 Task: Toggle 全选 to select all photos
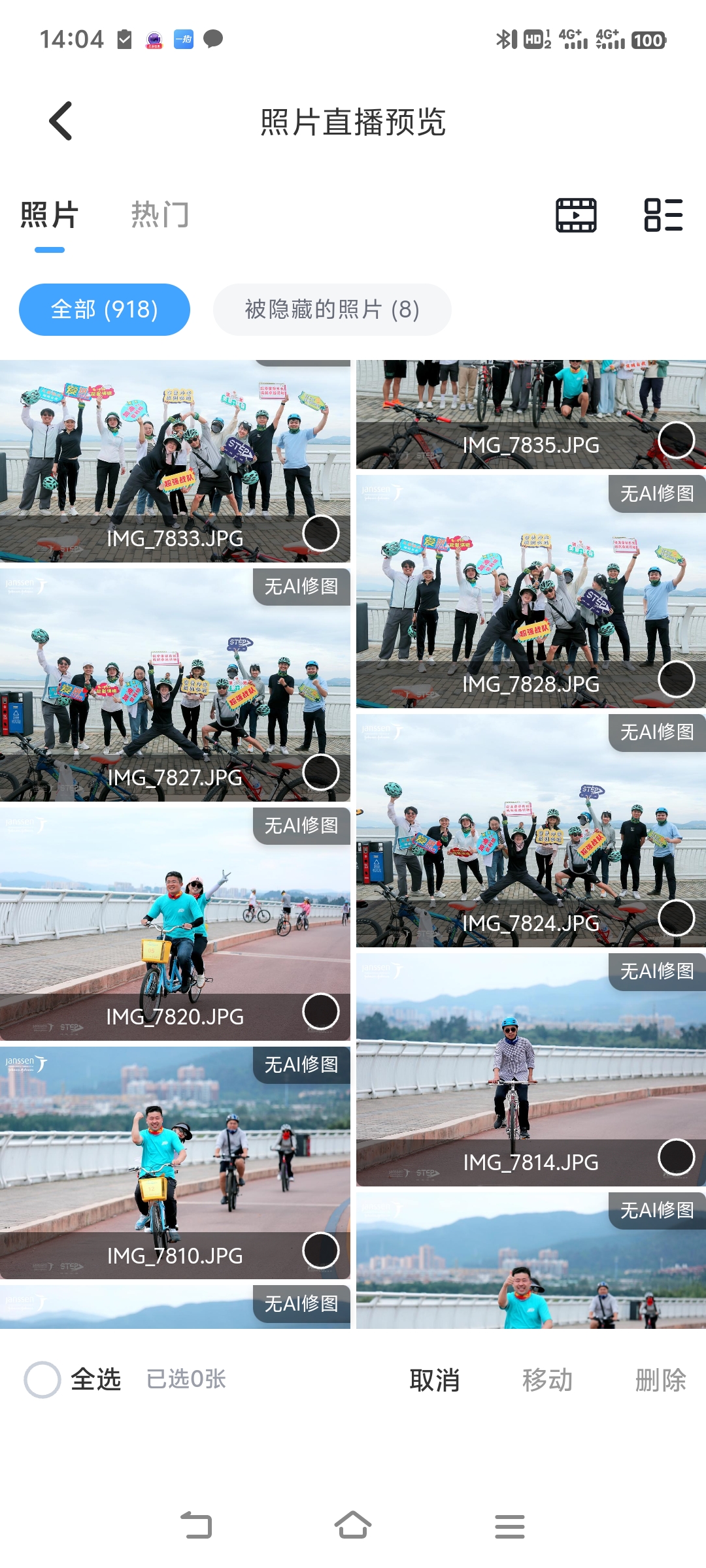[x=43, y=1380]
